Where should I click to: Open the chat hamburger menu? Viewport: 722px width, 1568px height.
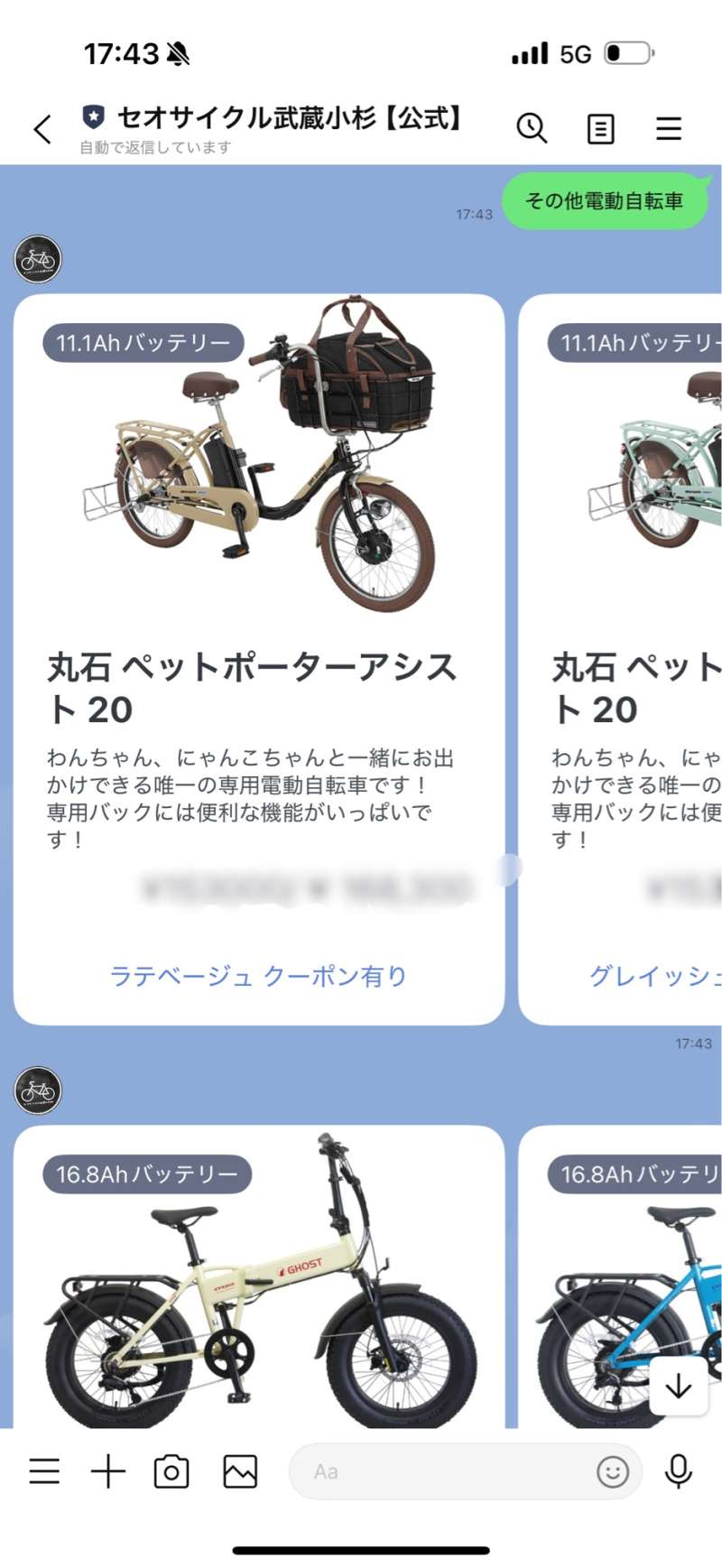pyautogui.click(x=668, y=128)
